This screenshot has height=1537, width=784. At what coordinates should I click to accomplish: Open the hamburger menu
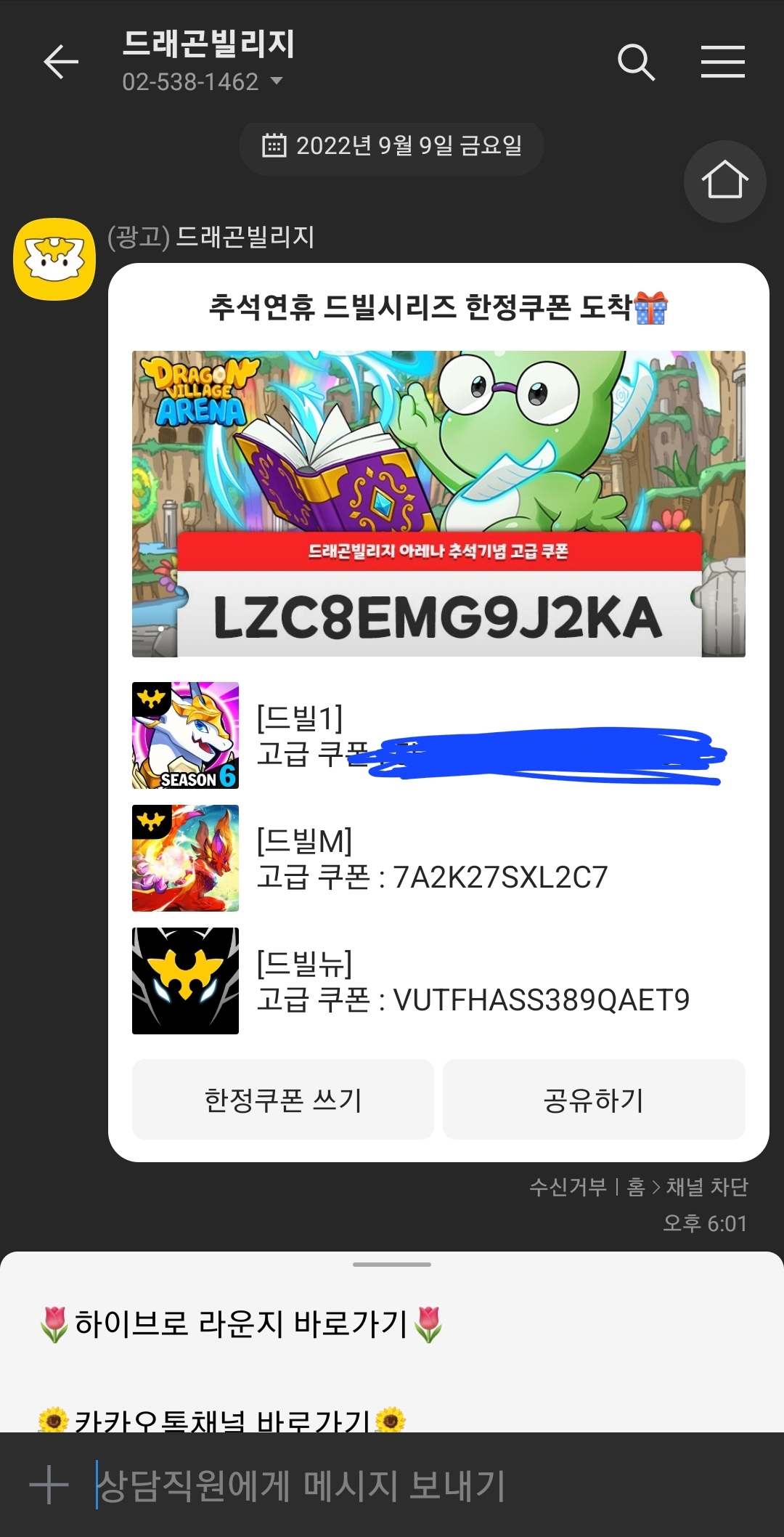pyautogui.click(x=722, y=62)
